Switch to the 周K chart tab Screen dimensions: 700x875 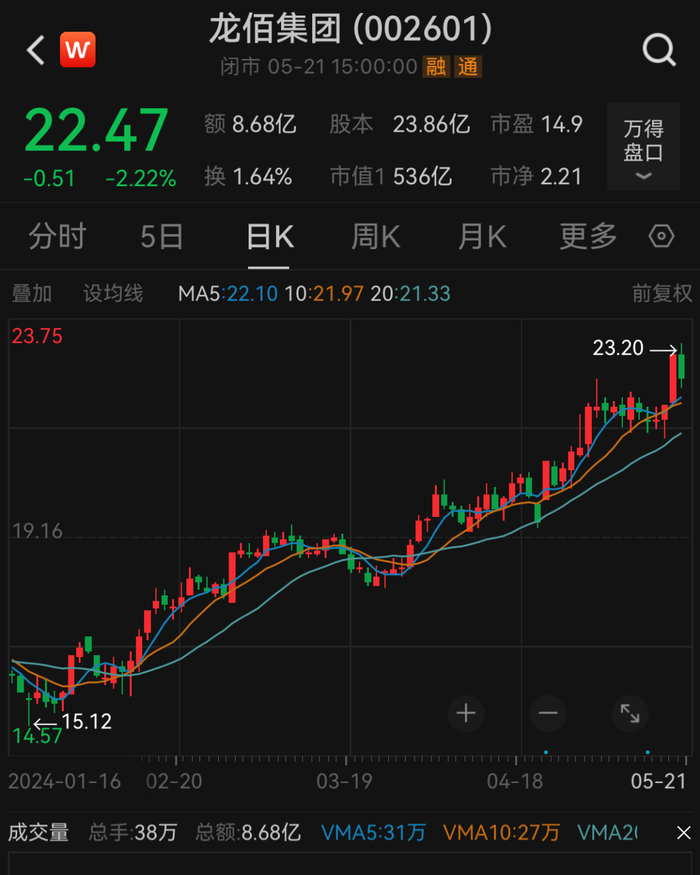point(375,237)
